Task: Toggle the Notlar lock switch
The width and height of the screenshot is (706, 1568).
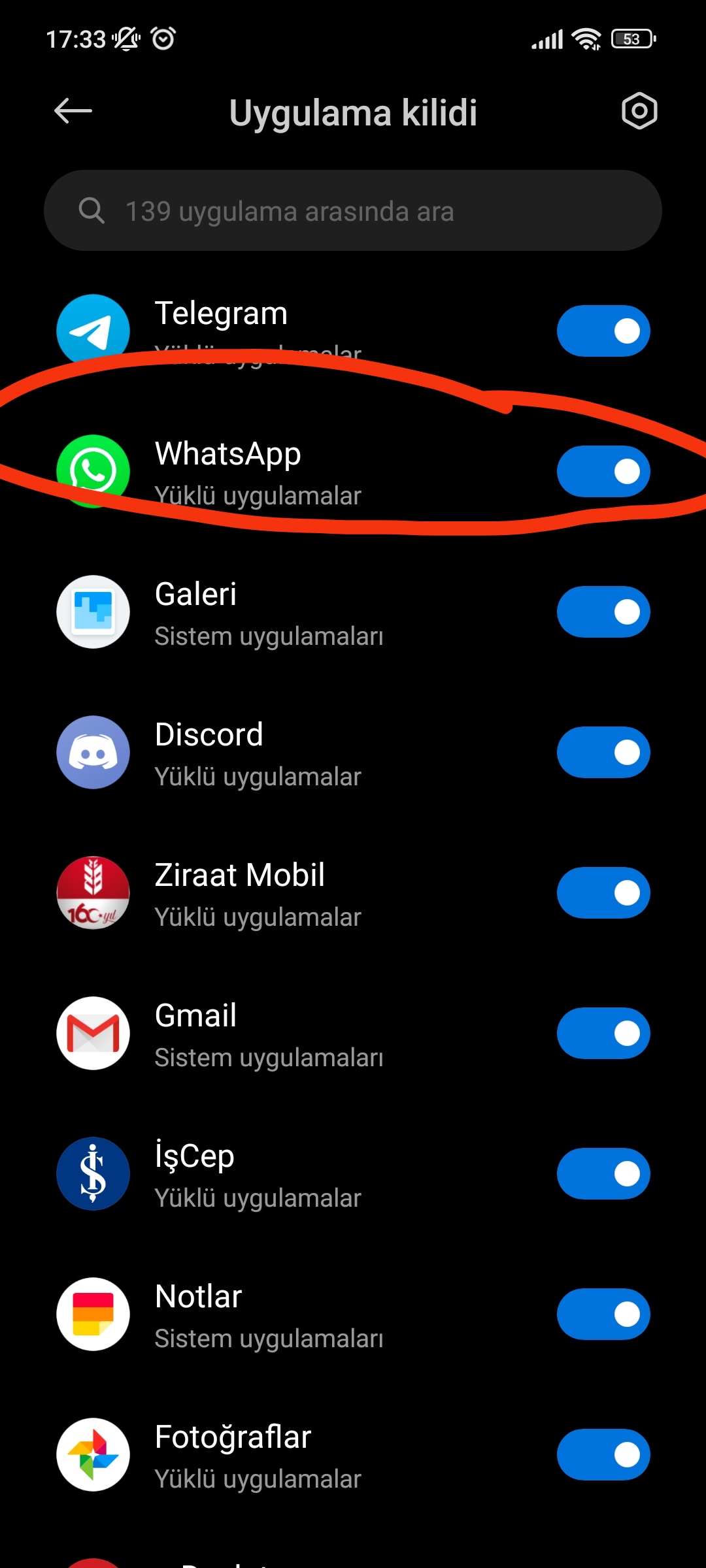Action: click(x=603, y=1315)
